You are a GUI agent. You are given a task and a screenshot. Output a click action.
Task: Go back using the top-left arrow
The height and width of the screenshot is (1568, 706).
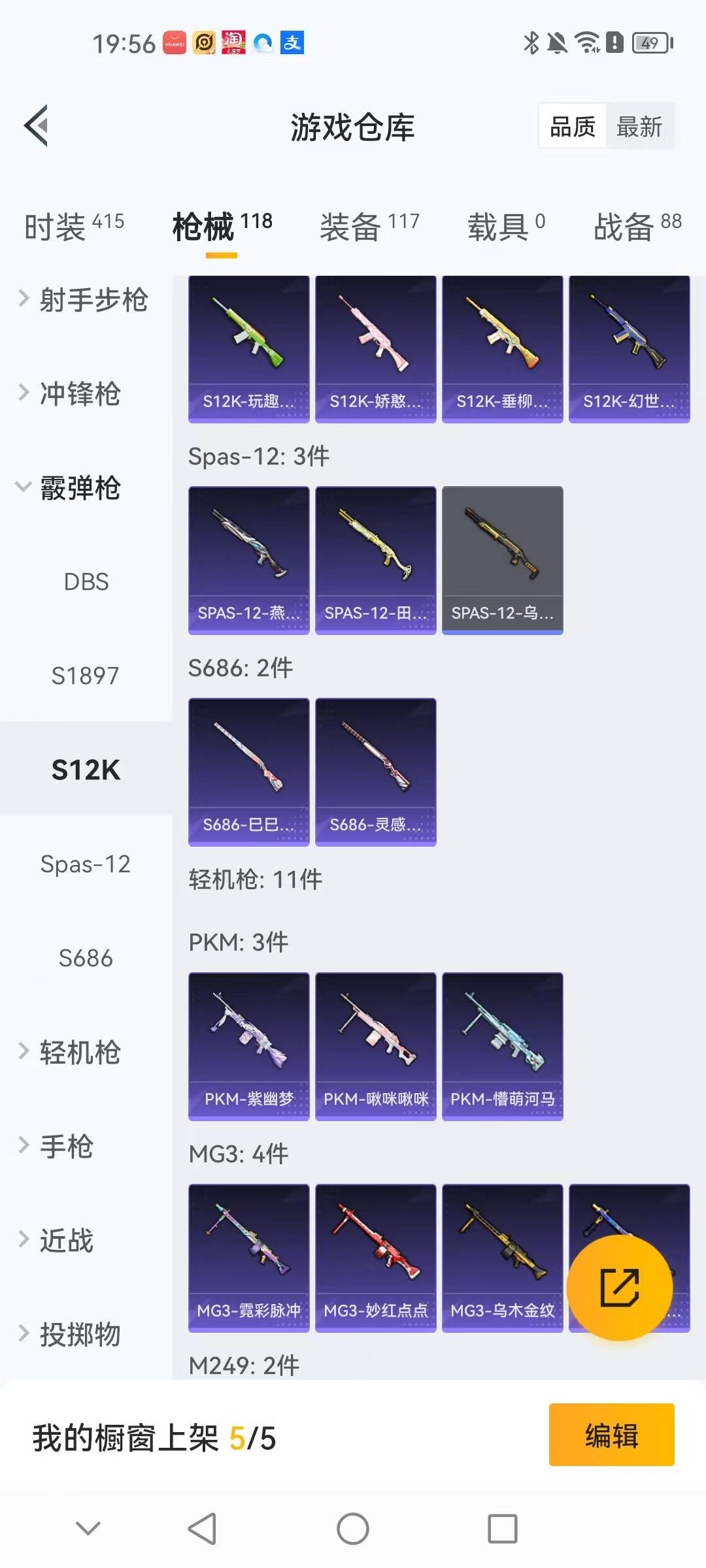pyautogui.click(x=37, y=125)
